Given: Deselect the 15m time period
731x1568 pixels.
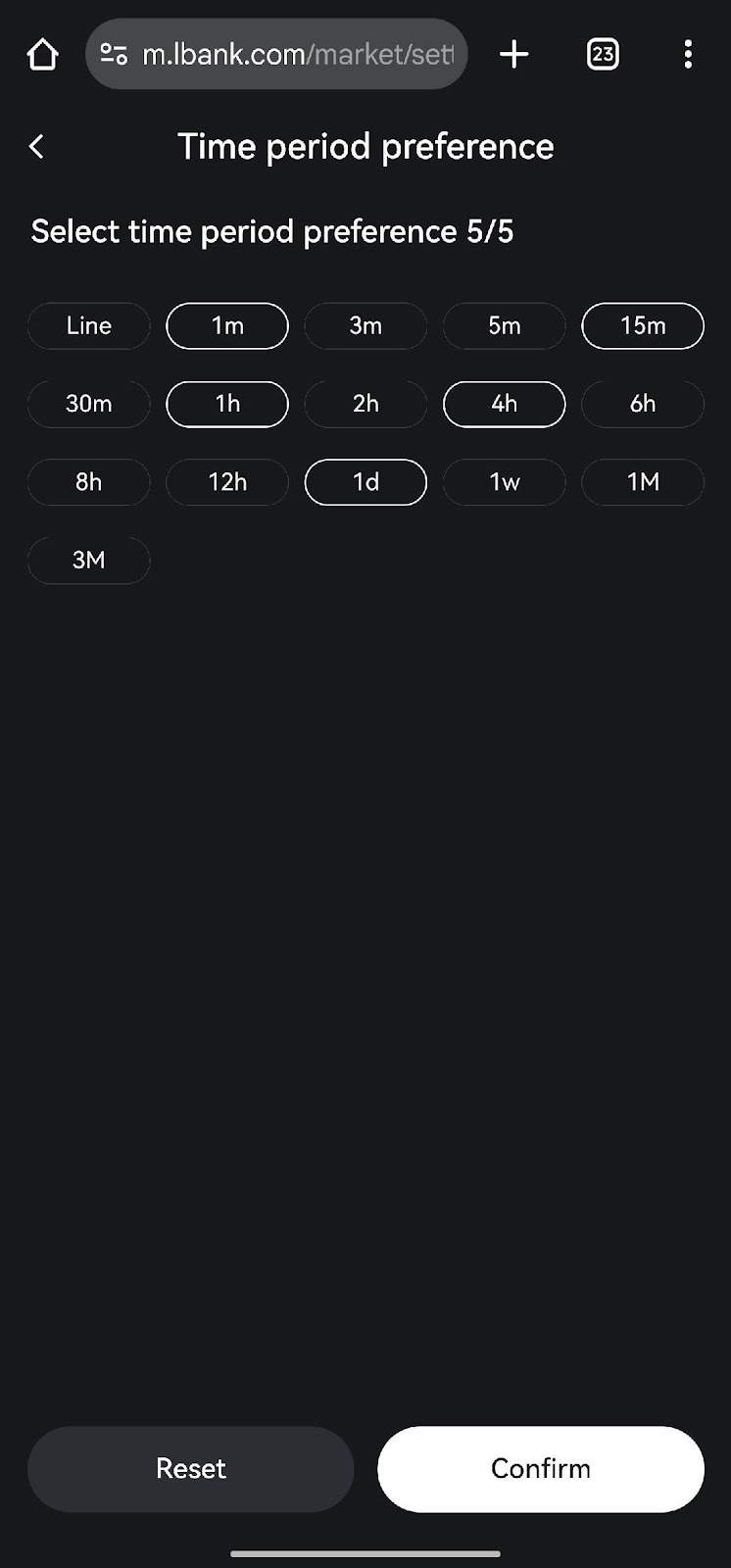Looking at the screenshot, I should (x=643, y=325).
